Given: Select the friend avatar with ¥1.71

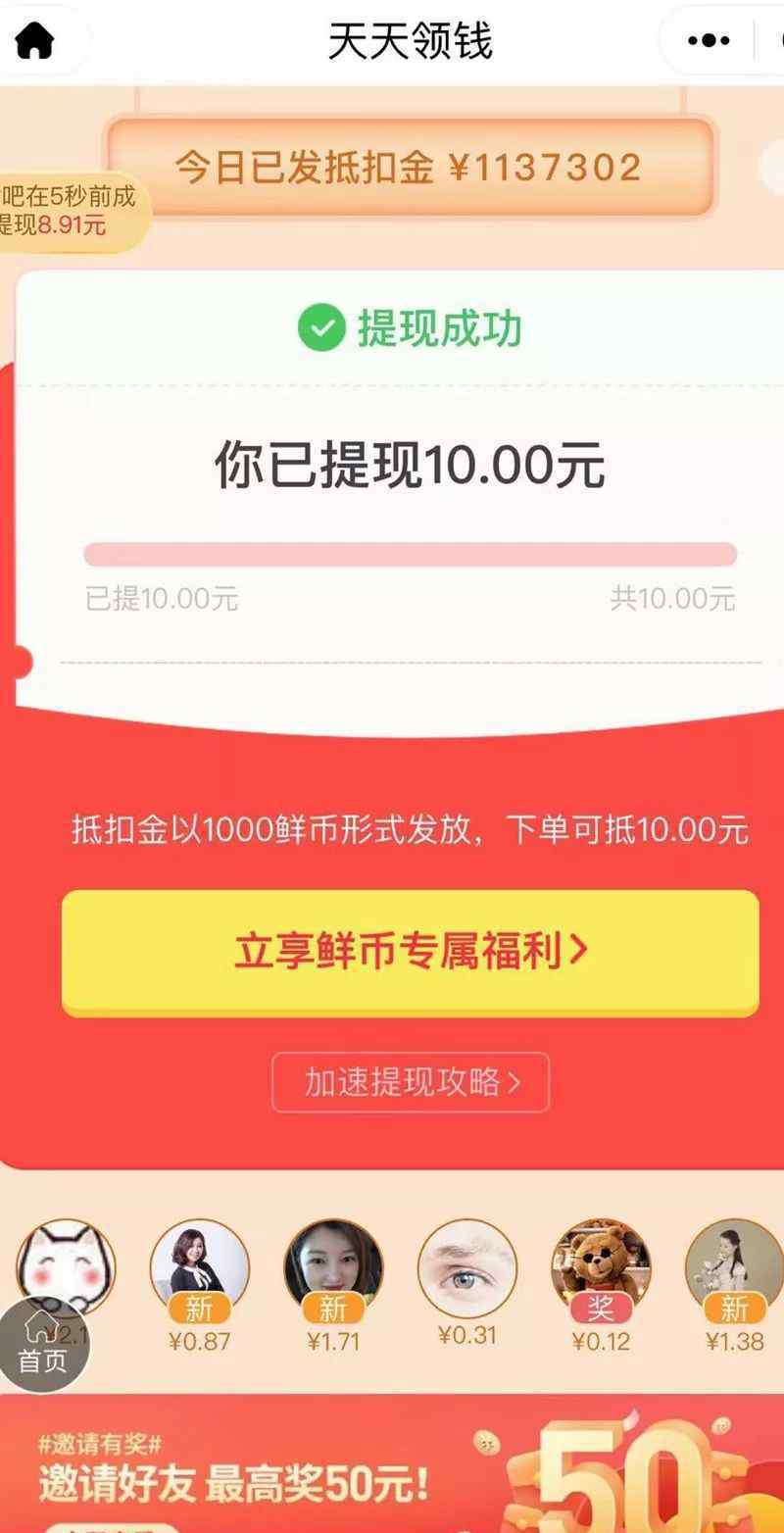Looking at the screenshot, I should (333, 1269).
